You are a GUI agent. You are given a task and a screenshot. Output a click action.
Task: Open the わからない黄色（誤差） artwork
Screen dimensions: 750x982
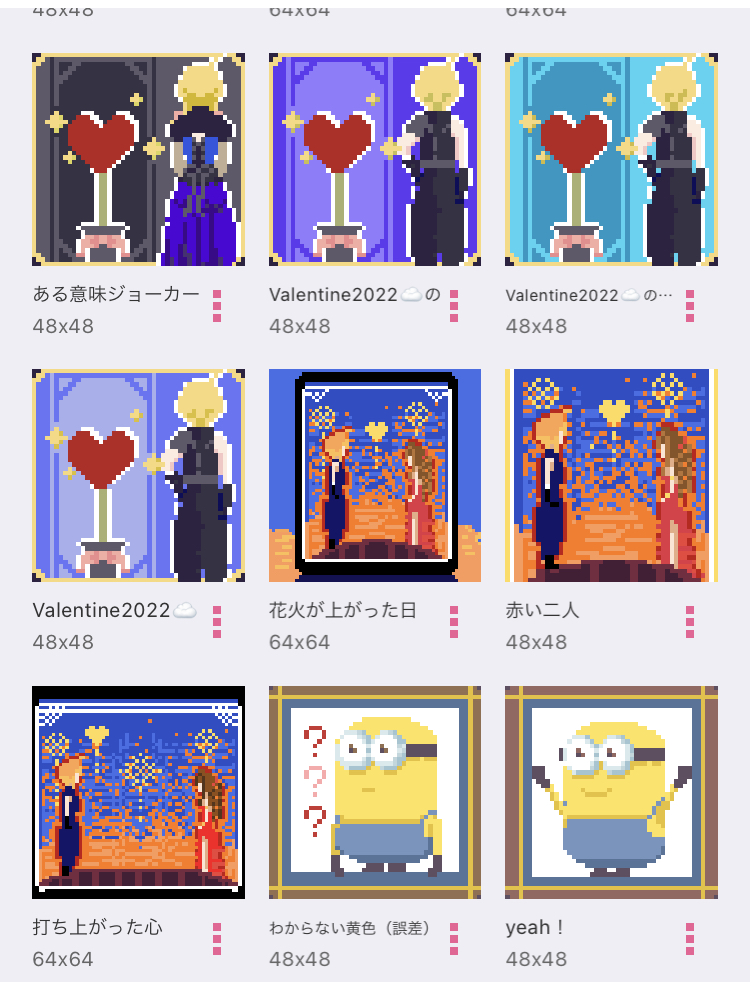375,792
